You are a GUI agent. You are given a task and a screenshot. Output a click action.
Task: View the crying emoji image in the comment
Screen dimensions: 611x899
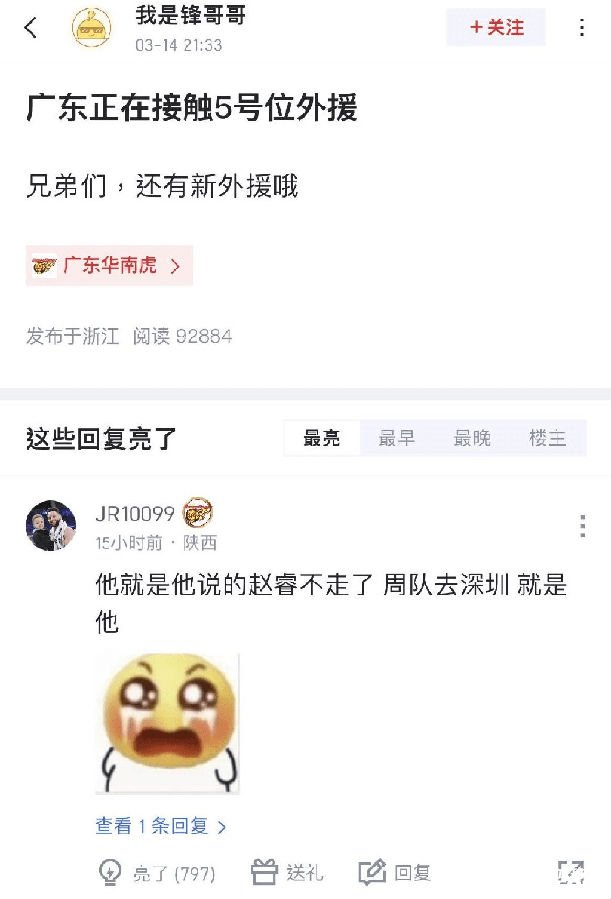coord(167,723)
